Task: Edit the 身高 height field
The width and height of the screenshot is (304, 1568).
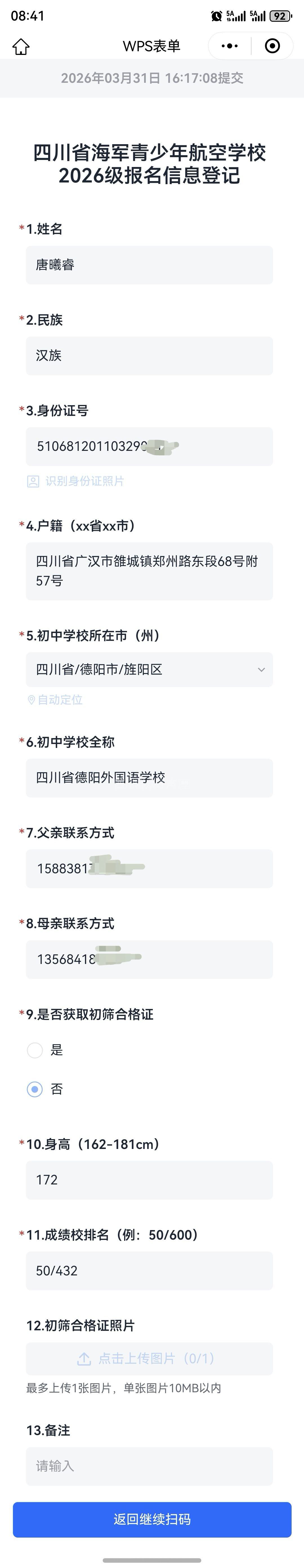Action: 149,1180
